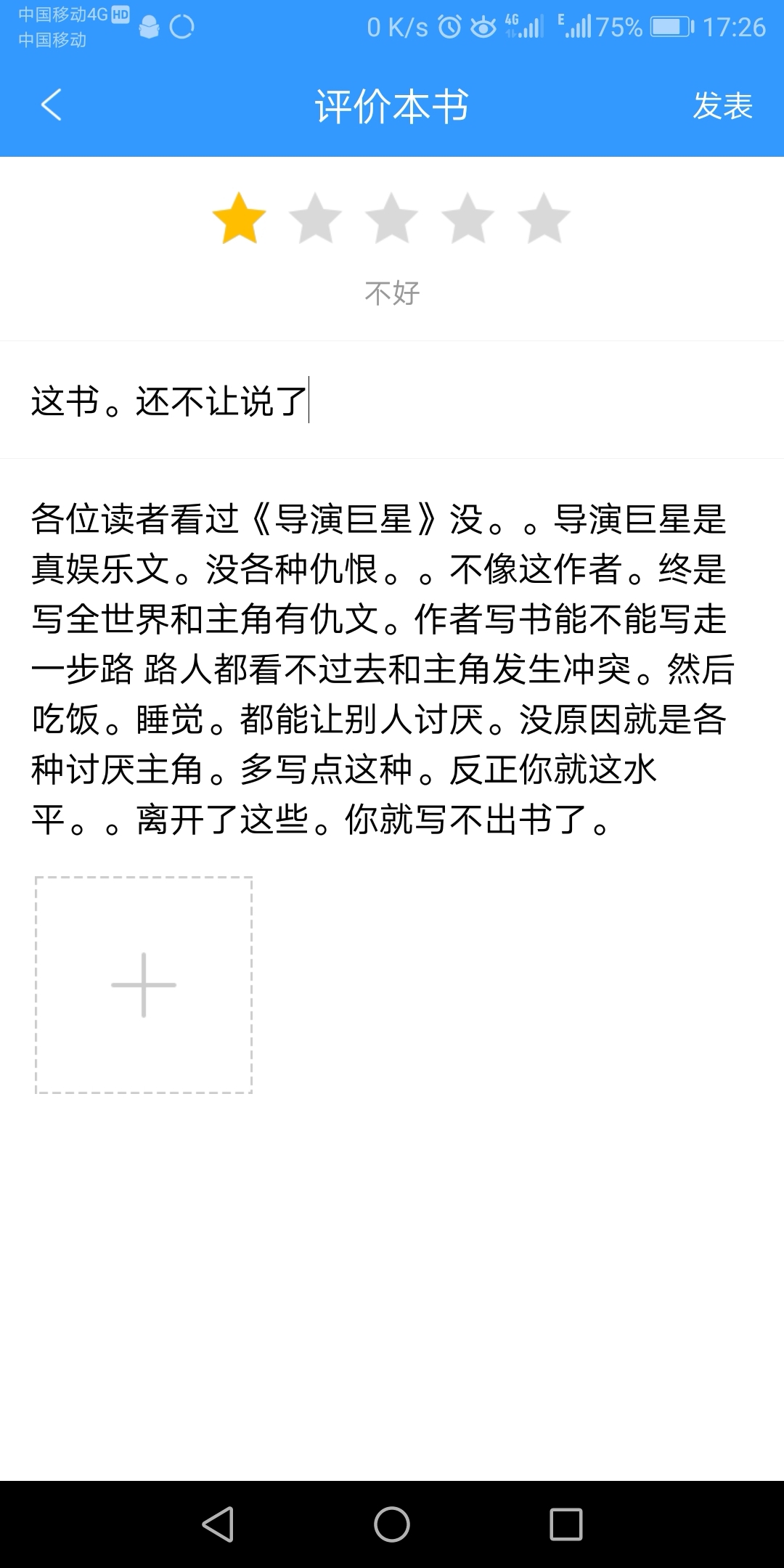Add an image with the plus box
Screen dimensions: 784x1568
pyautogui.click(x=144, y=984)
